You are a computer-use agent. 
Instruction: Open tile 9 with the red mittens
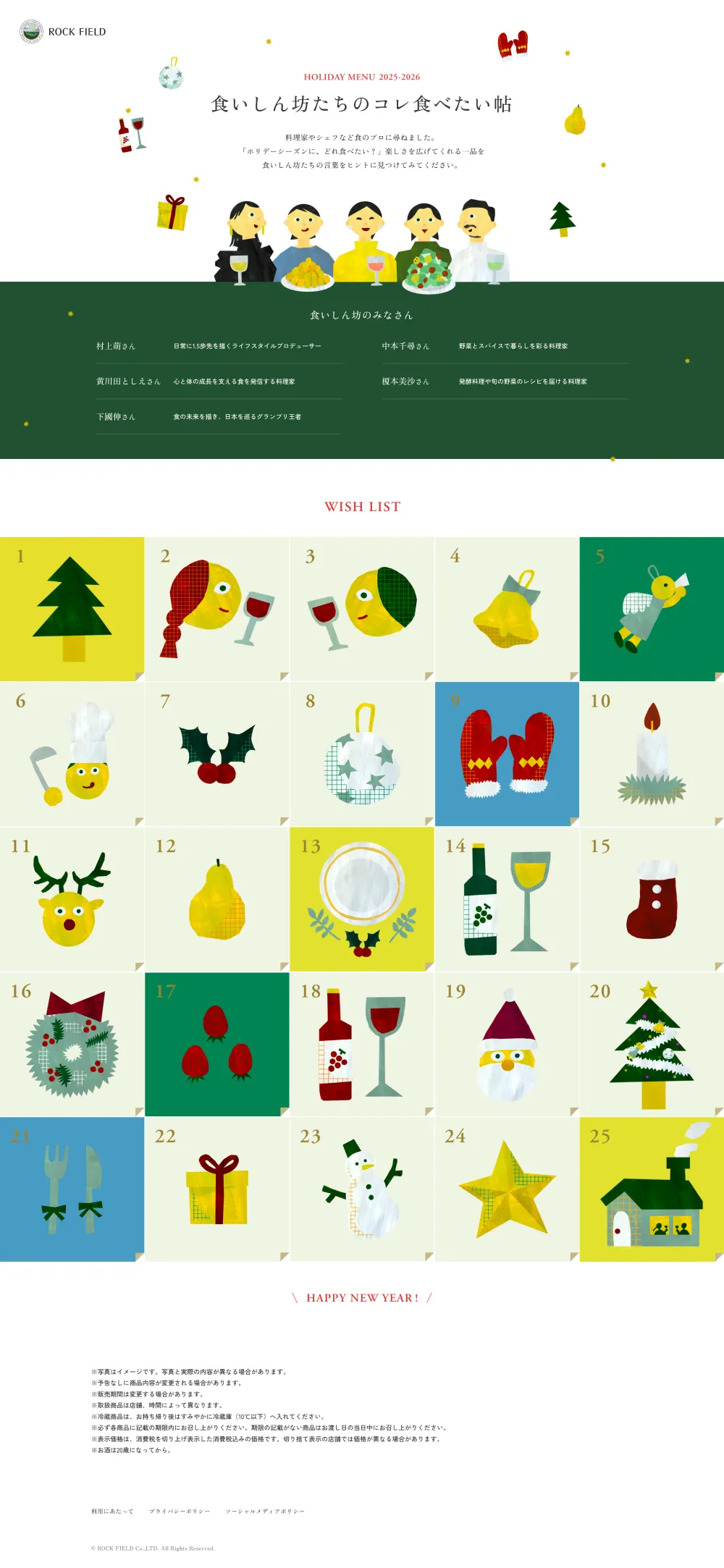[x=507, y=754]
